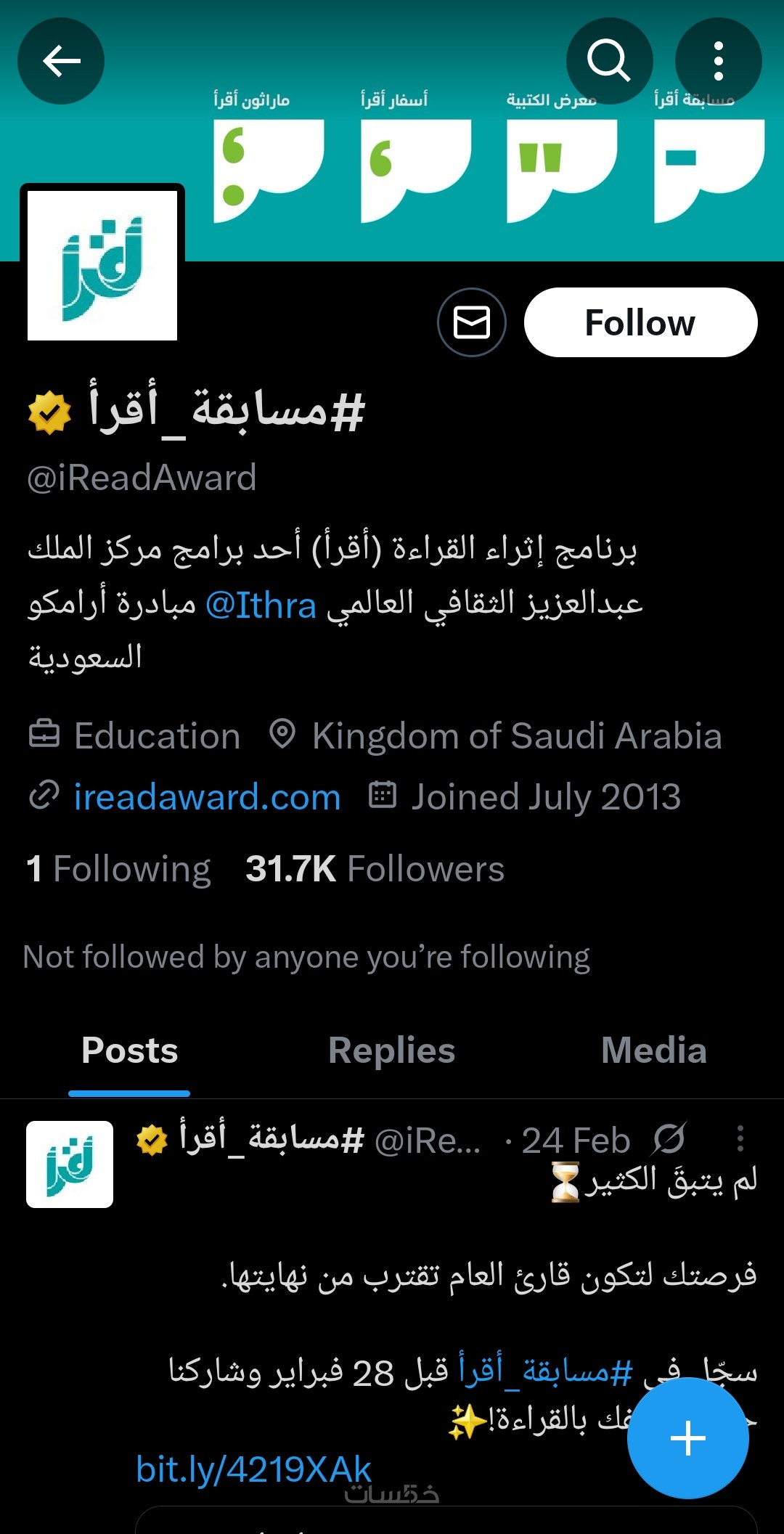
Task: Switch to the Media tab
Action: click(x=653, y=1050)
